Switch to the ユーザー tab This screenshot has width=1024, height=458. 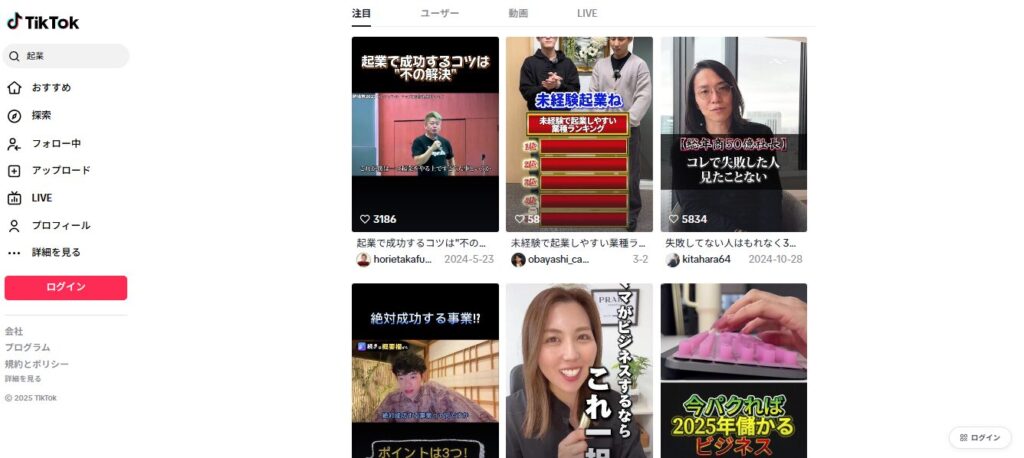[440, 13]
